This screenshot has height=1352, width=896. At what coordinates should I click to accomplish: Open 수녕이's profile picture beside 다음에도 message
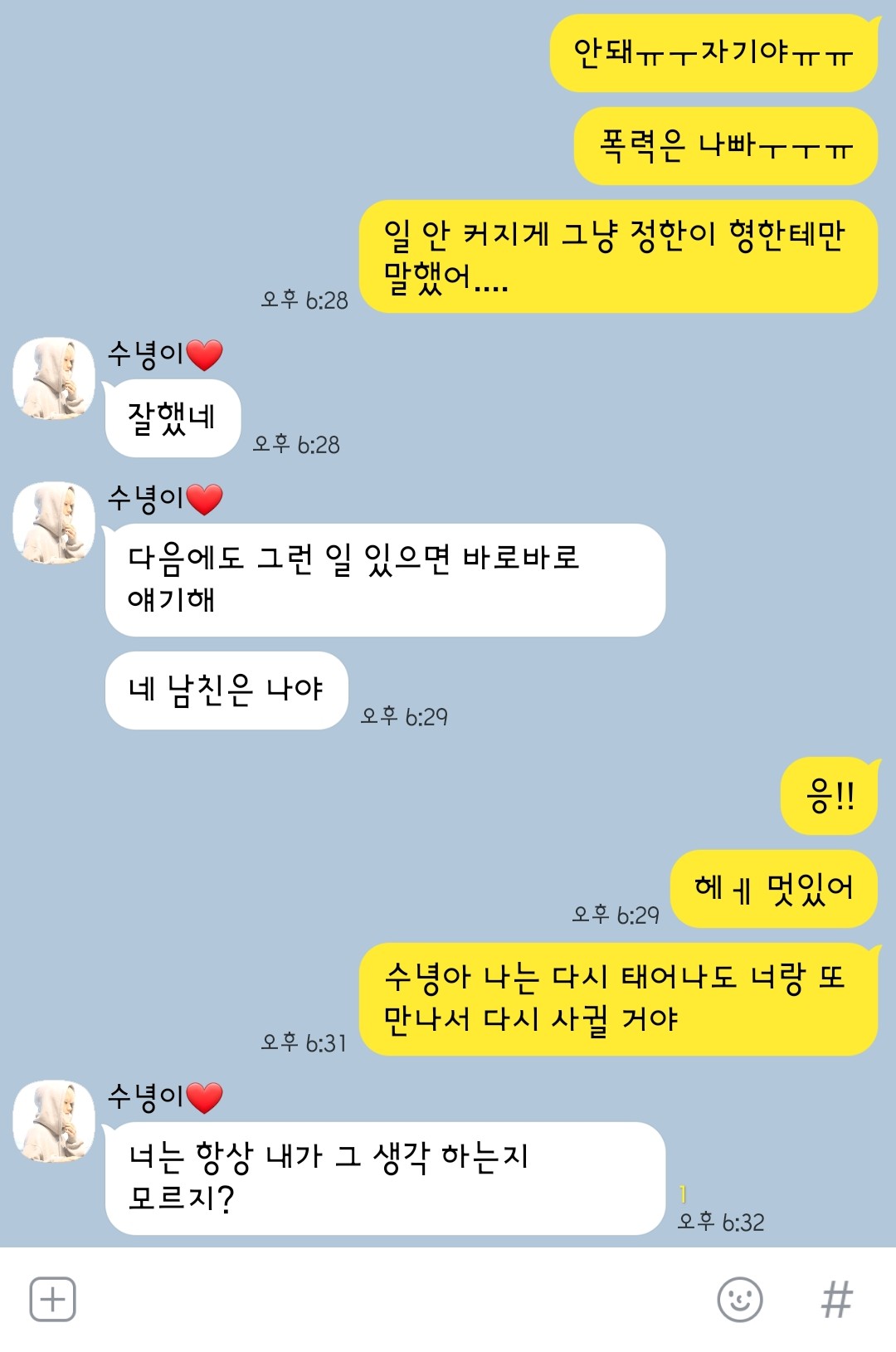tap(54, 523)
